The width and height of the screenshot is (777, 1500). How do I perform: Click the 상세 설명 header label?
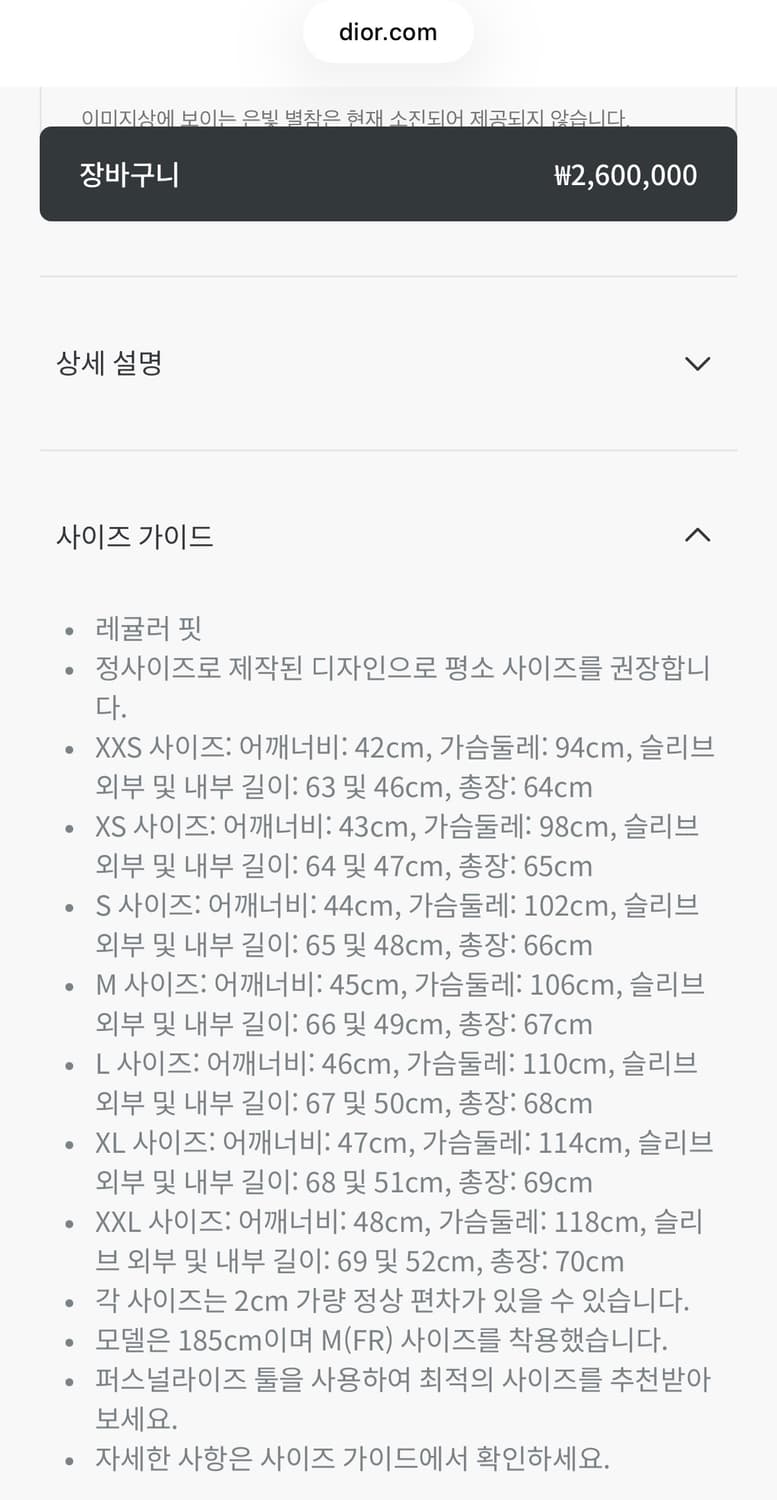tap(108, 363)
